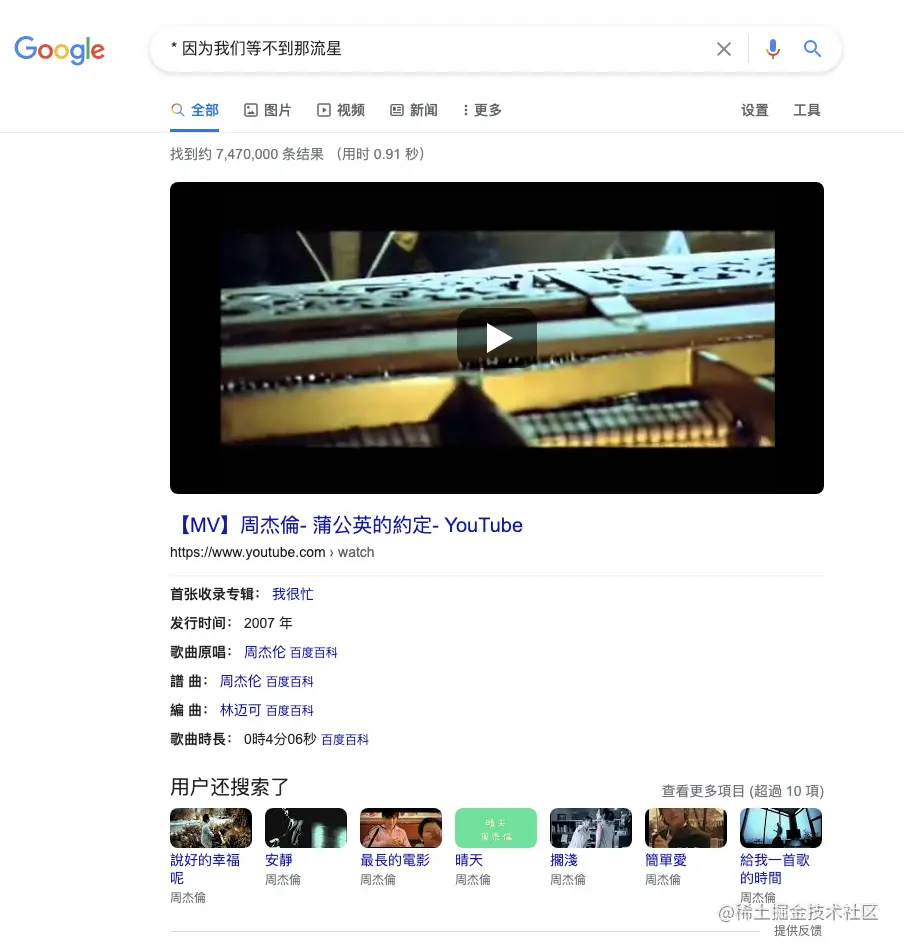The image size is (904, 948).
Task: Clear the search query with the X icon
Action: (x=724, y=49)
